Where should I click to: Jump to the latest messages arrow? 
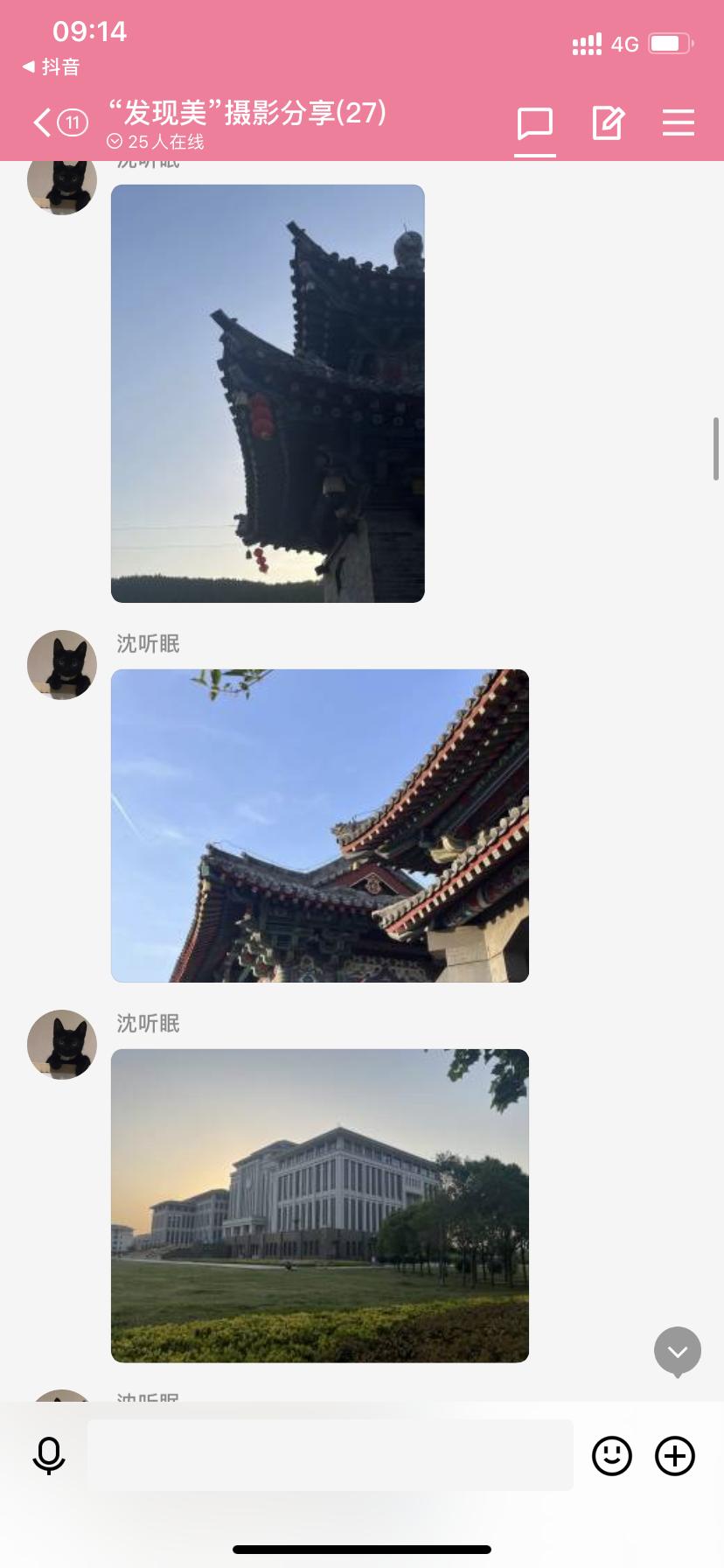coord(678,1352)
